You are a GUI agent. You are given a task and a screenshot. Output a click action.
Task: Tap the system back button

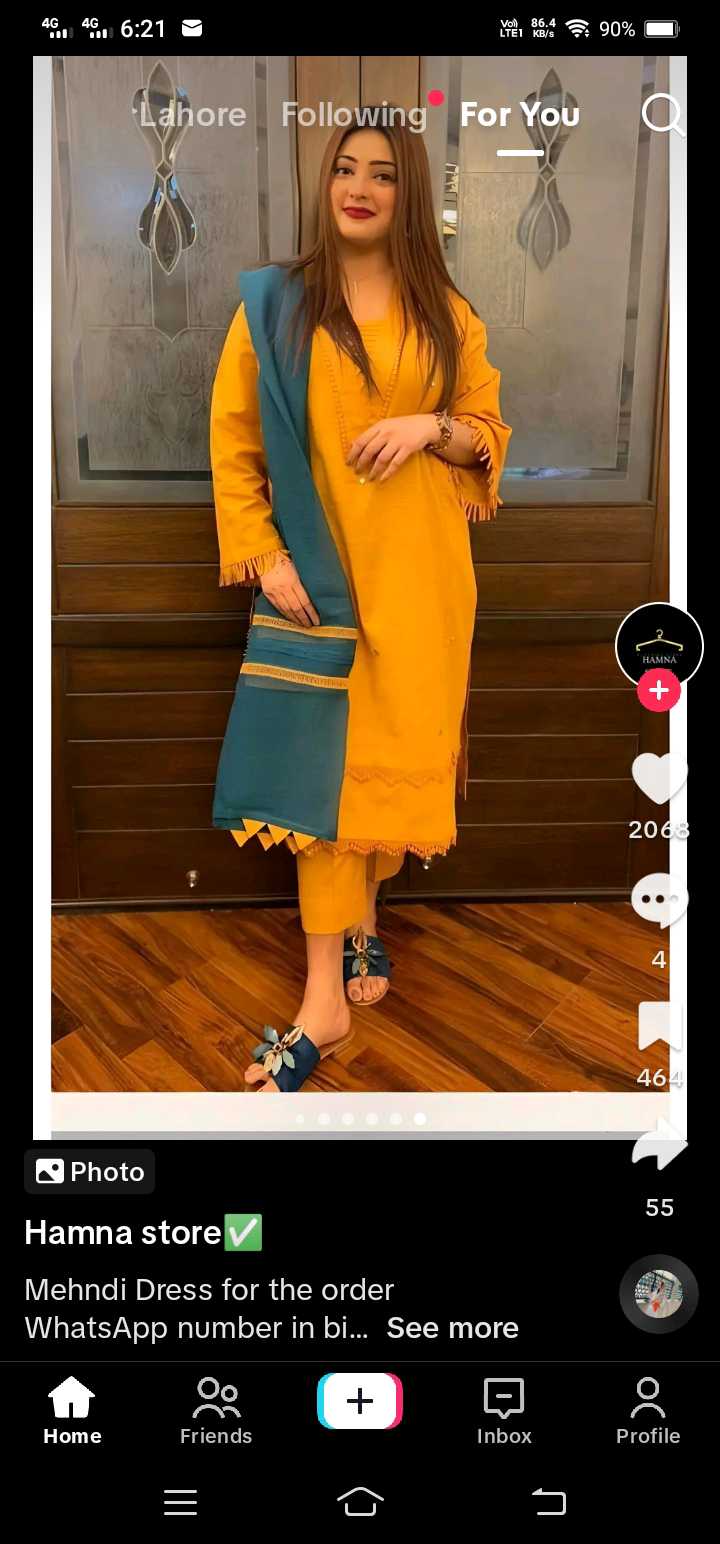[x=548, y=1501]
